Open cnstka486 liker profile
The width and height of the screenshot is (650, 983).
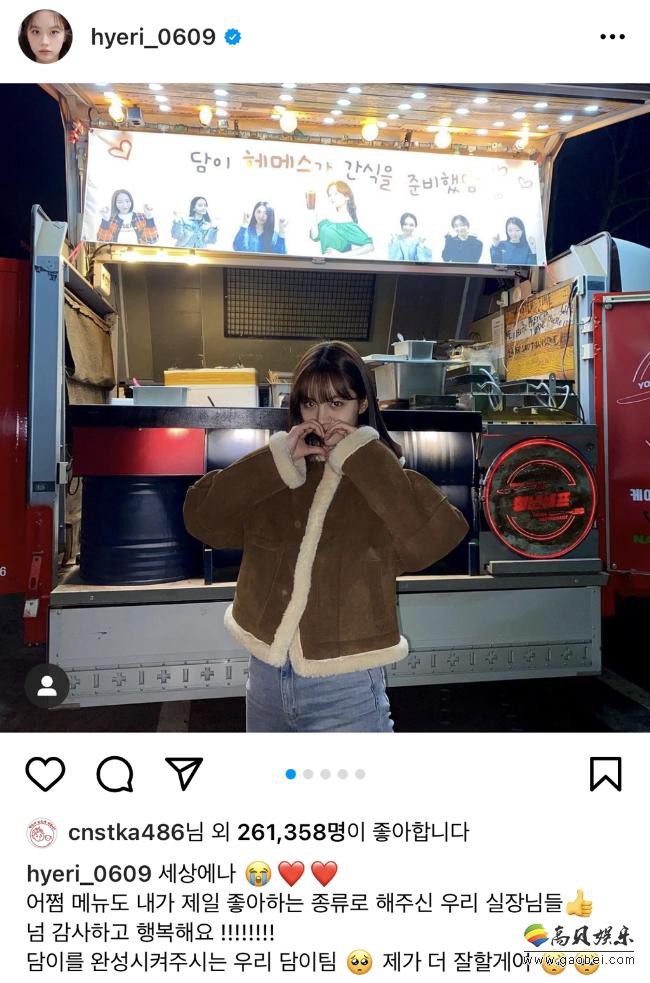tap(126, 832)
